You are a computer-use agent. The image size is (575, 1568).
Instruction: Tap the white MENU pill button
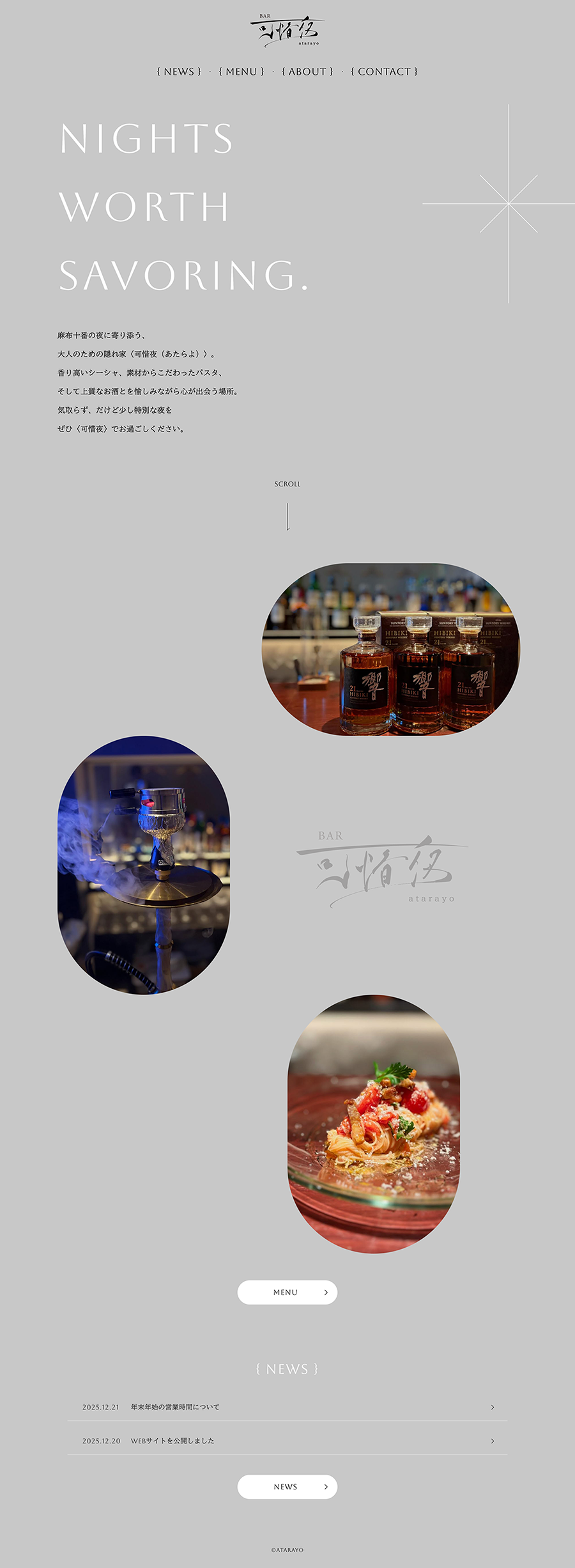tap(287, 1292)
